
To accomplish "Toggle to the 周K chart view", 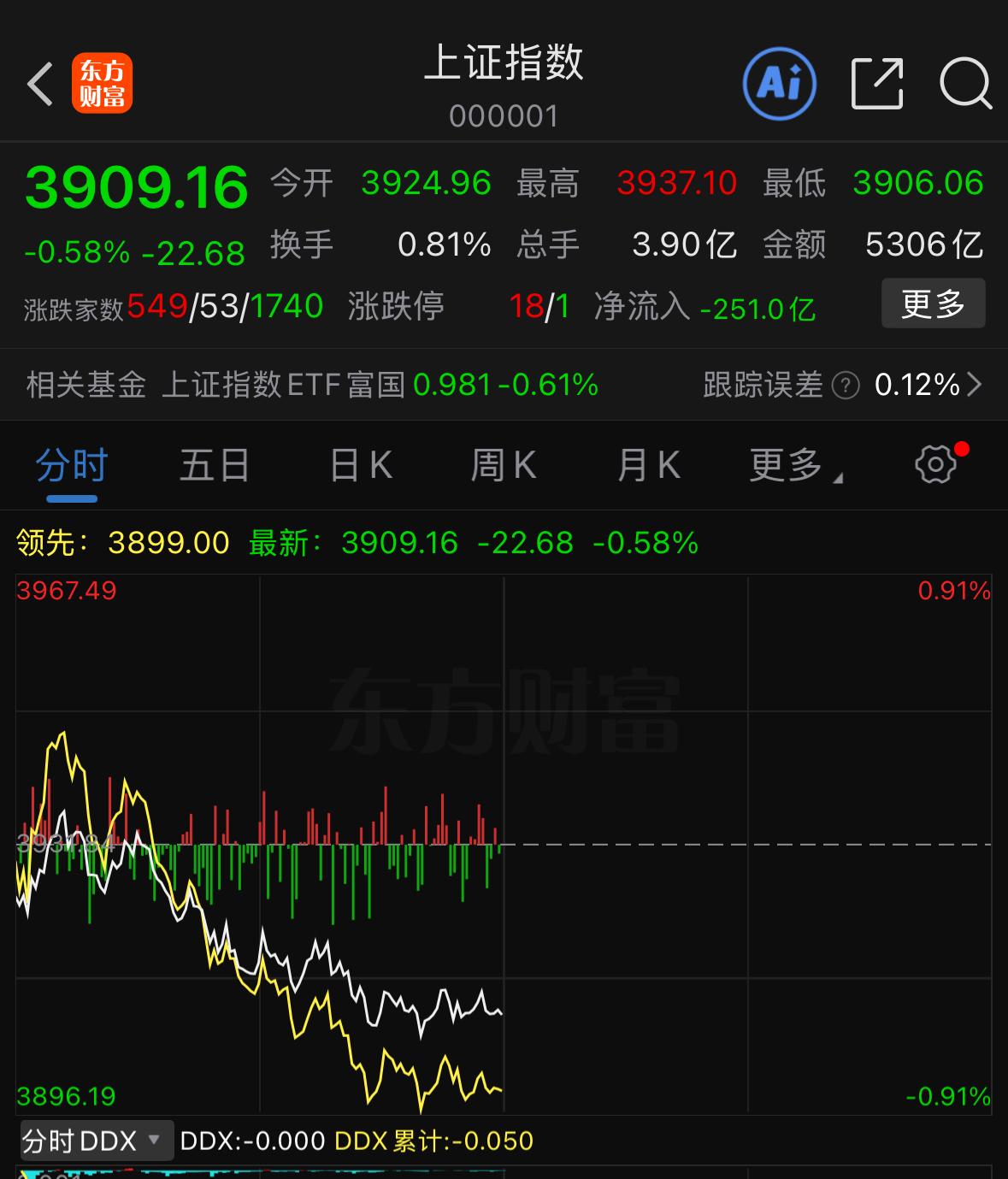I will pos(503,464).
